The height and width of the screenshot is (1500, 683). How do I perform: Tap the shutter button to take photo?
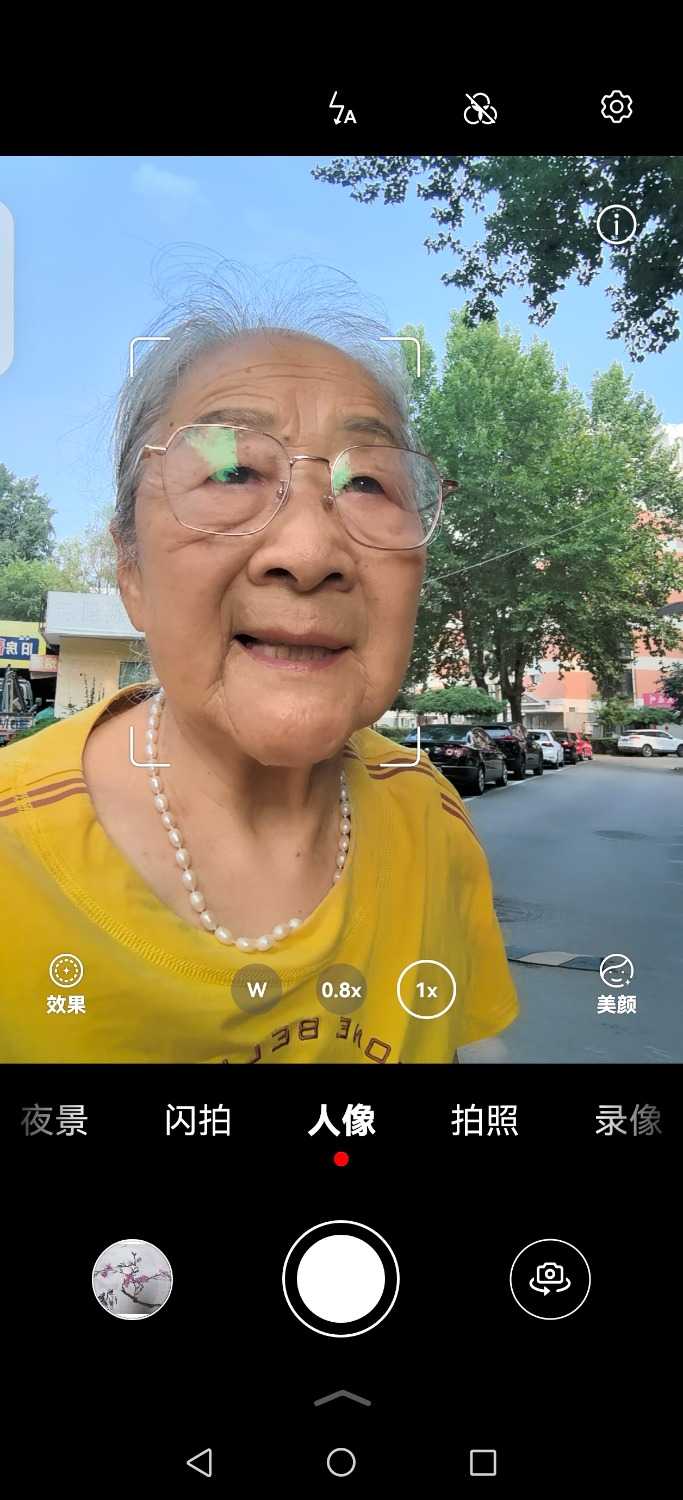pyautogui.click(x=341, y=1279)
